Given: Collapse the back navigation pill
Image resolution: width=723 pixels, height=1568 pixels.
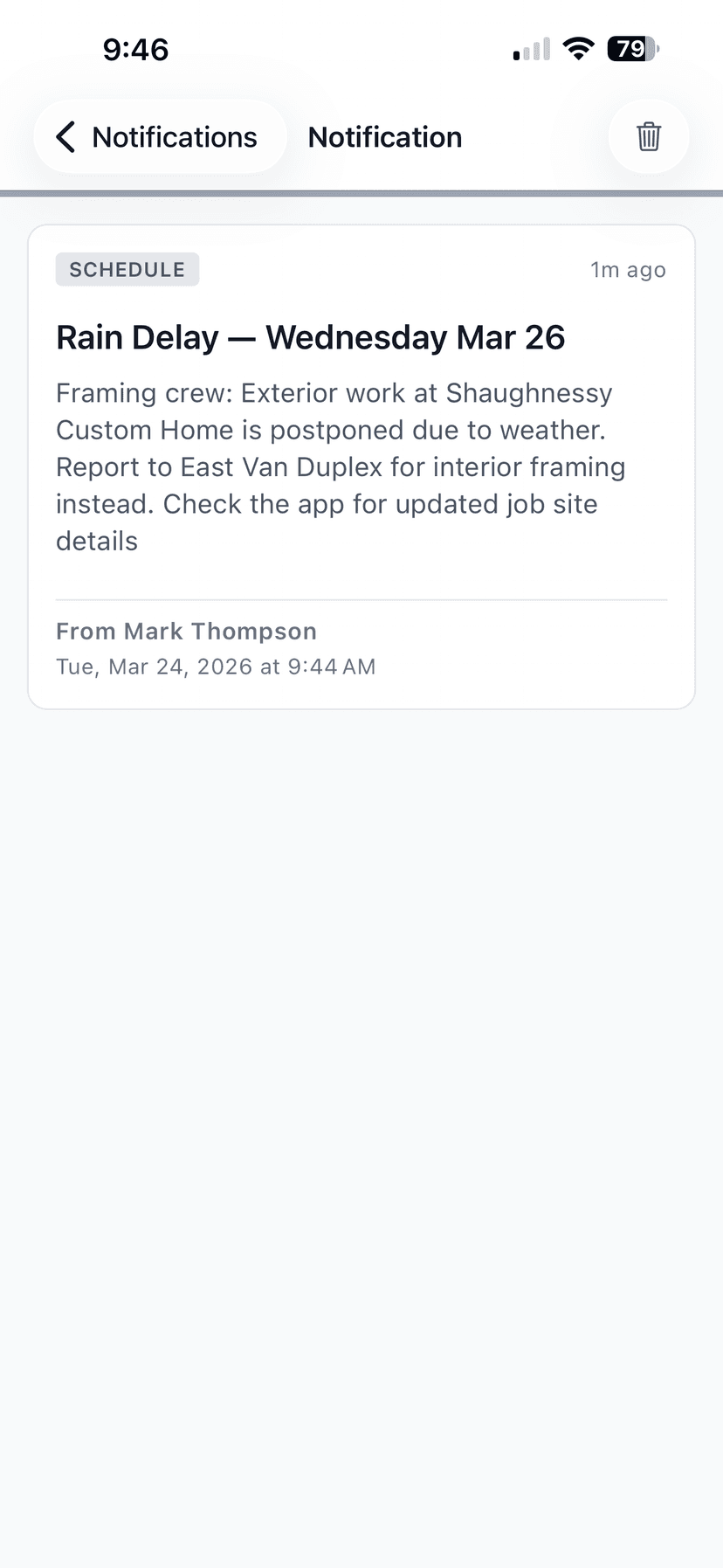Looking at the screenshot, I should pos(160,137).
